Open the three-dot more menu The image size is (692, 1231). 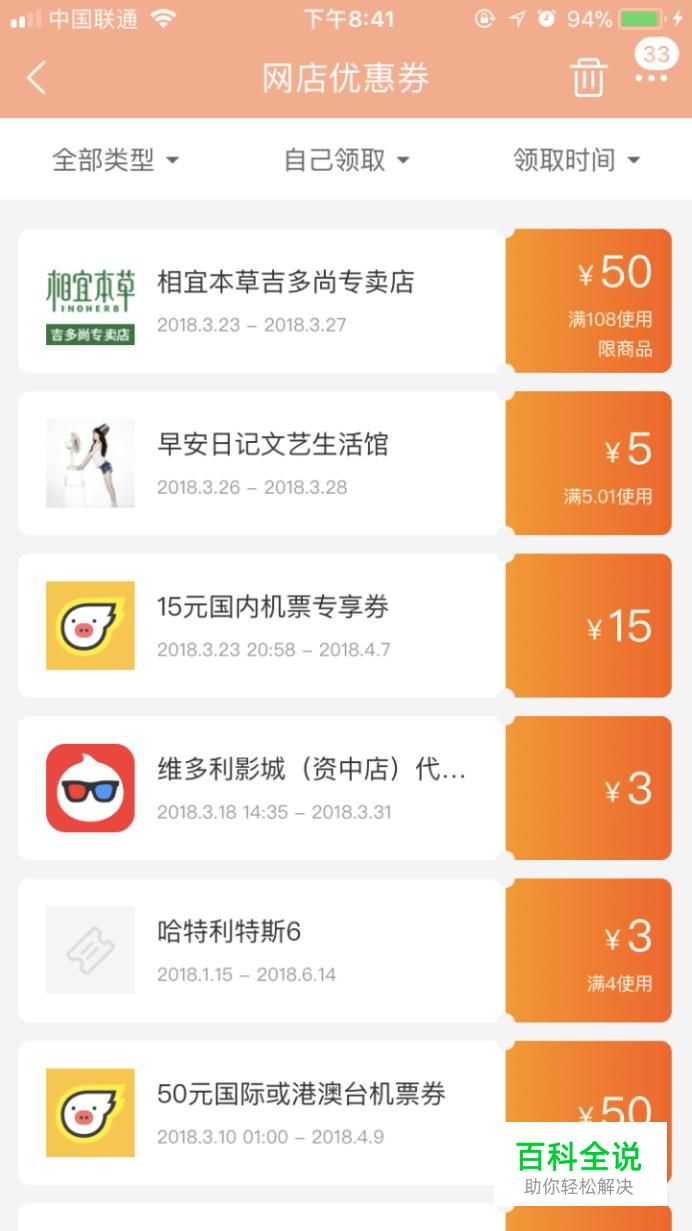pos(651,78)
